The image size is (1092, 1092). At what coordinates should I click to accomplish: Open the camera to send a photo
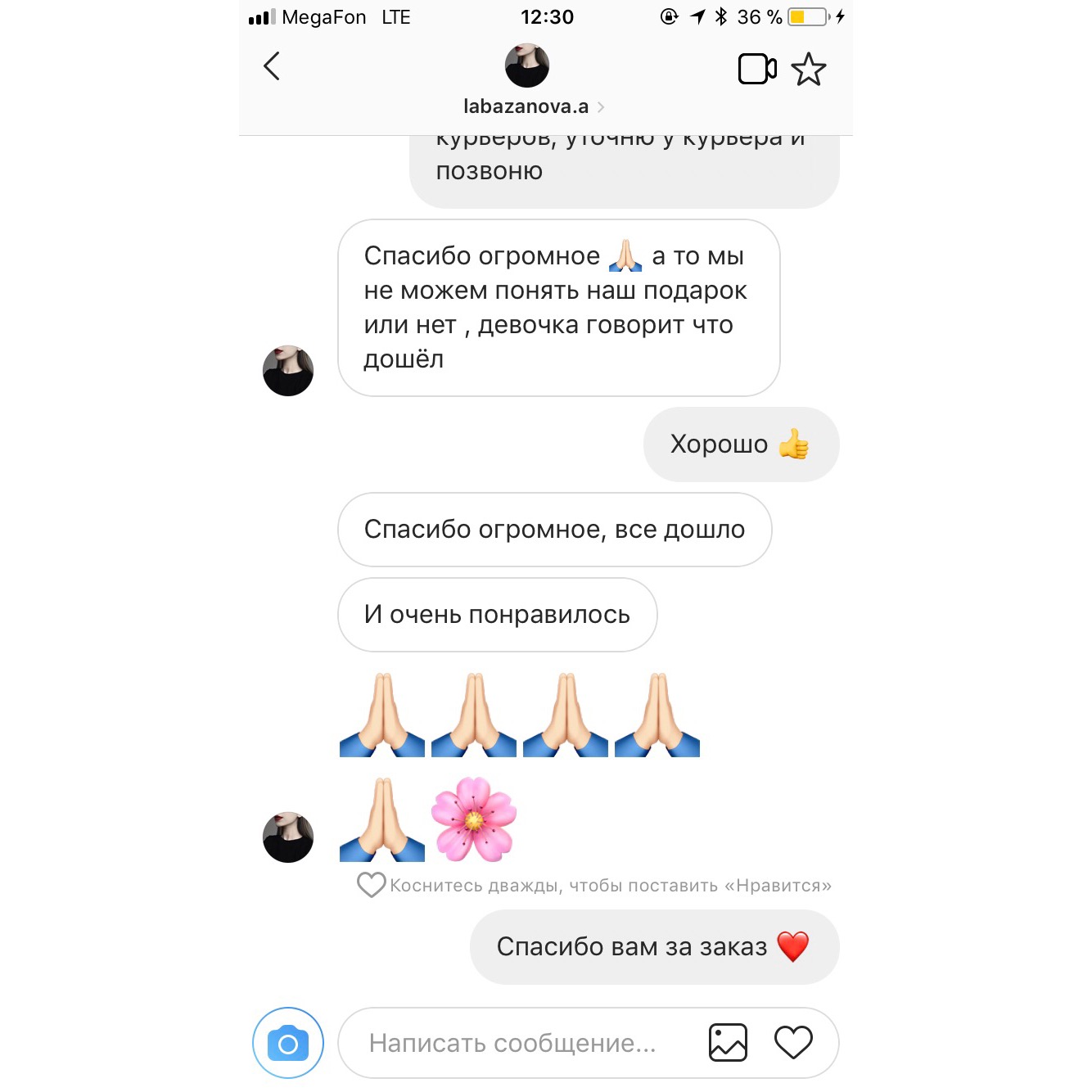coord(288,1043)
